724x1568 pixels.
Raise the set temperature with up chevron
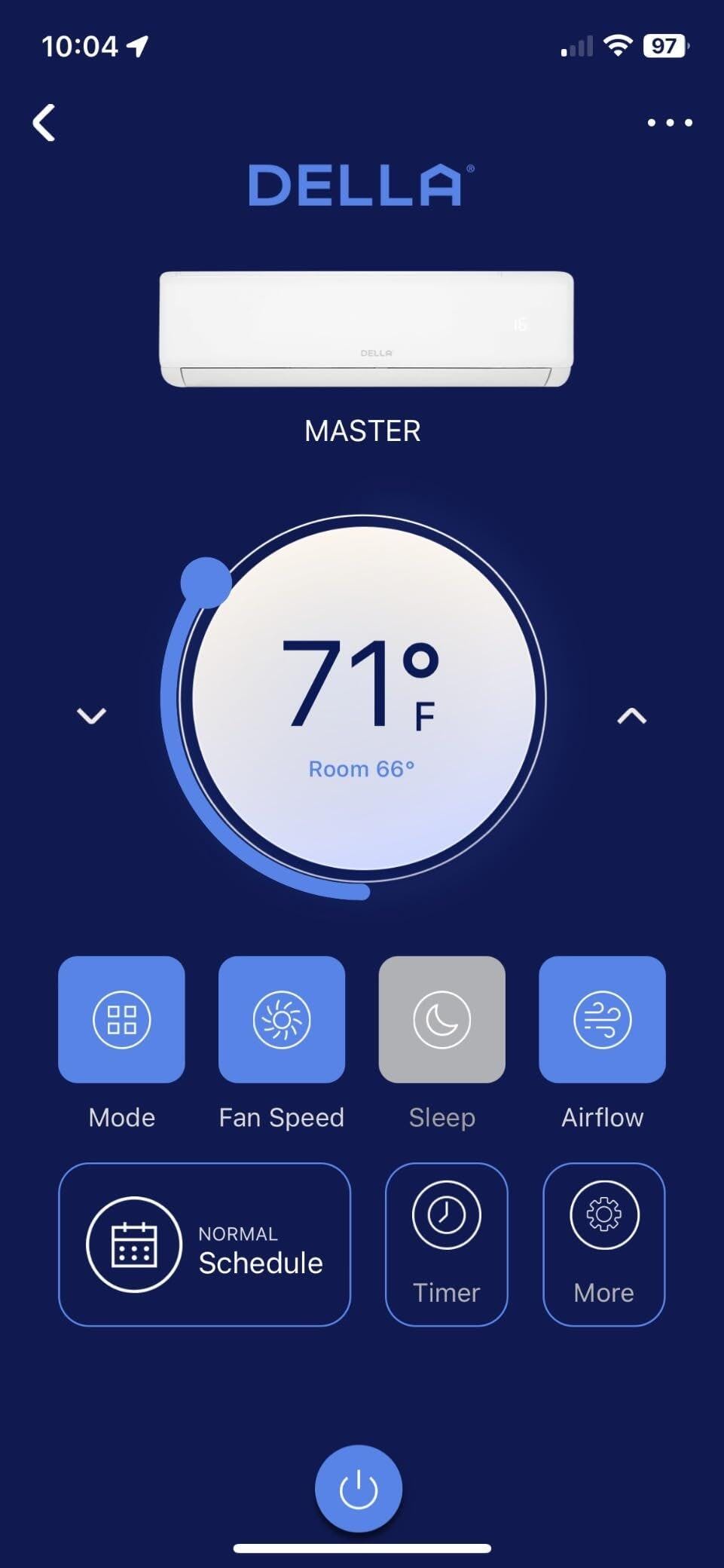(631, 715)
